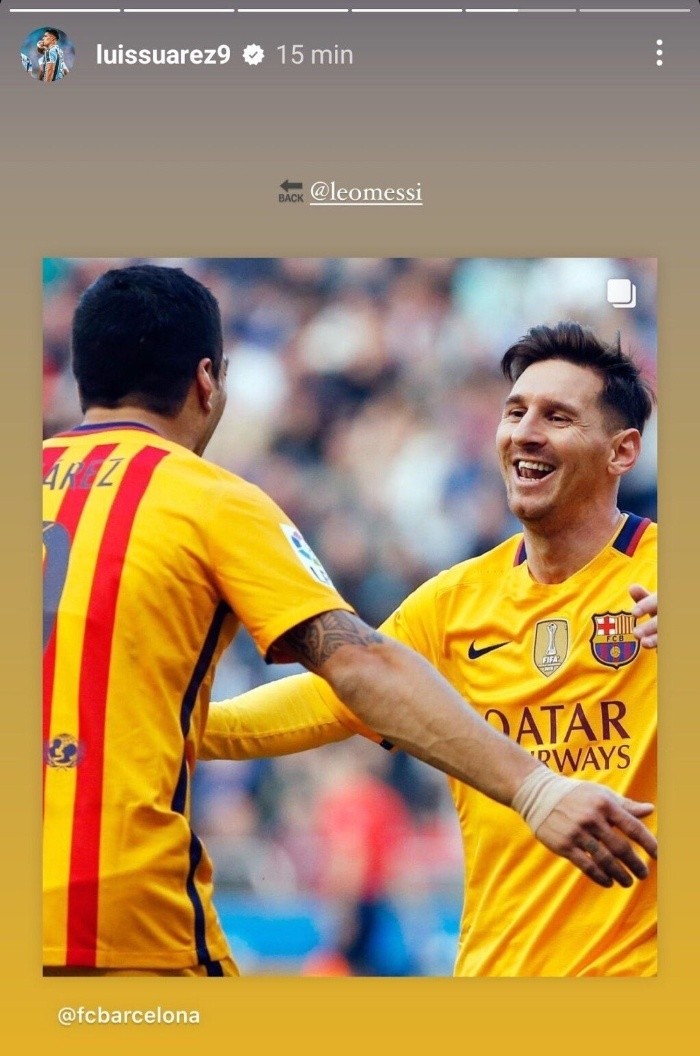This screenshot has width=700, height=1056.
Task: Open the @fcbarcelona mention
Action: (x=128, y=1016)
